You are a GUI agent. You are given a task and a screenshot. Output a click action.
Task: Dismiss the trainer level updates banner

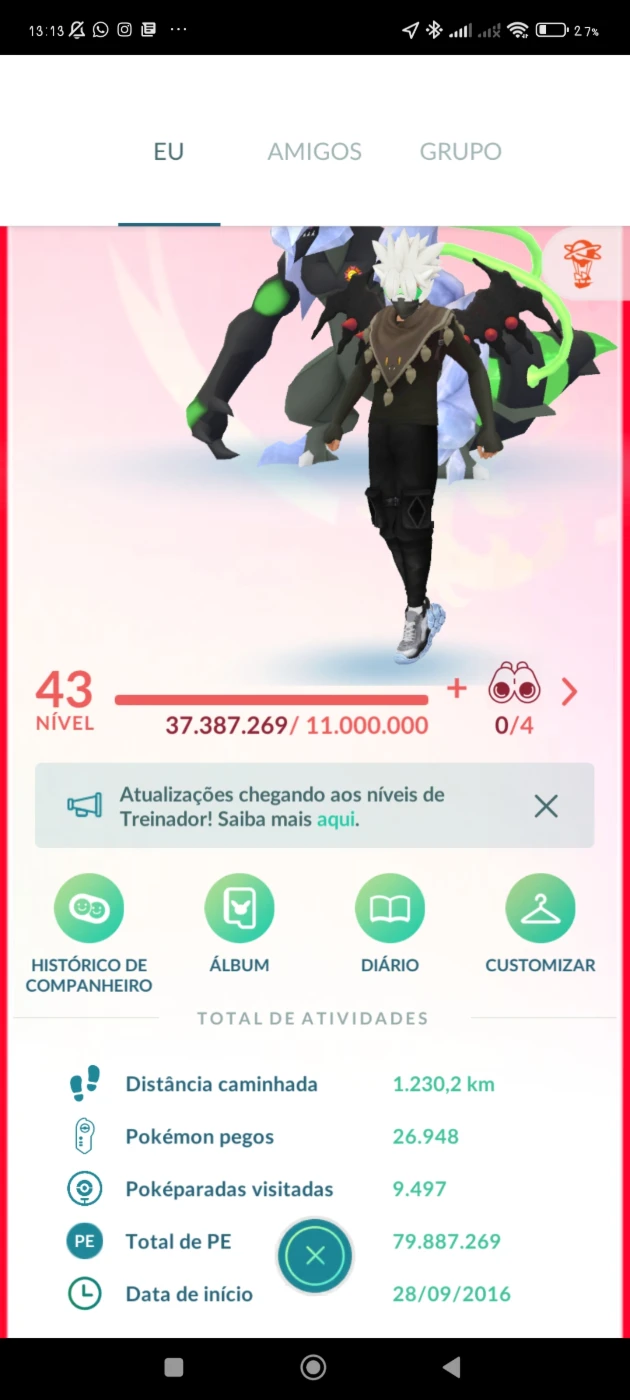pyautogui.click(x=546, y=806)
